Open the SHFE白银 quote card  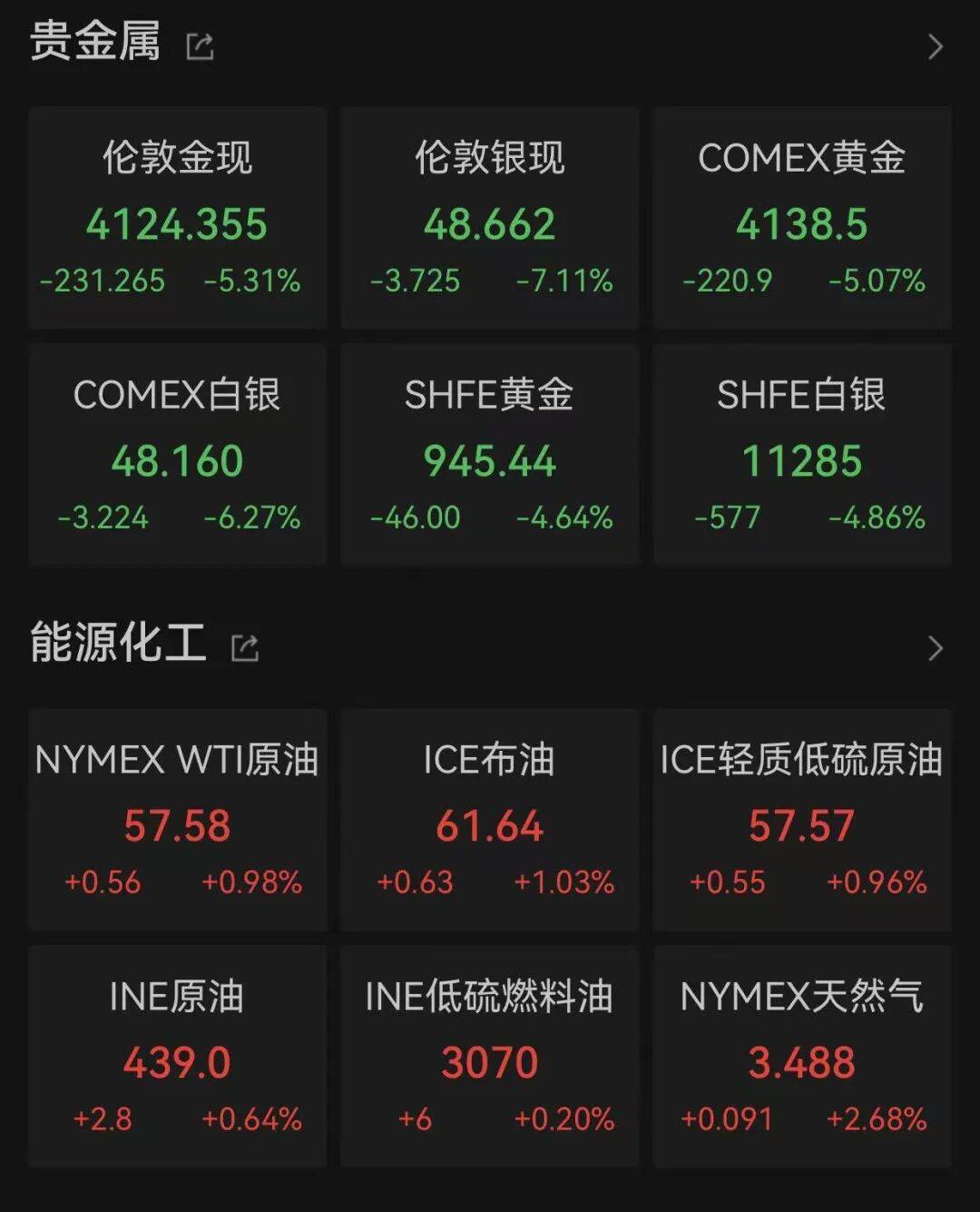tap(802, 455)
